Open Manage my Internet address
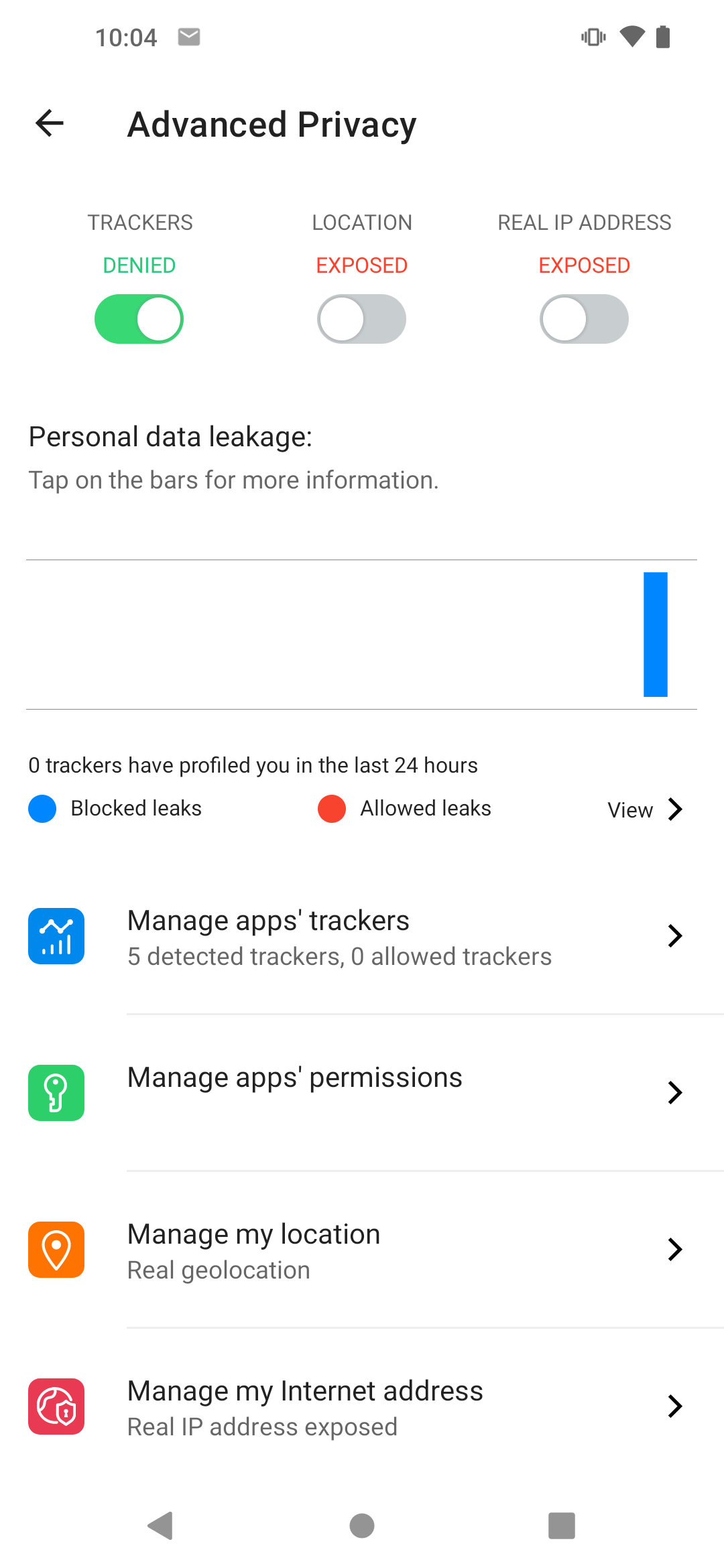Image resolution: width=724 pixels, height=1568 pixels. click(362, 1407)
